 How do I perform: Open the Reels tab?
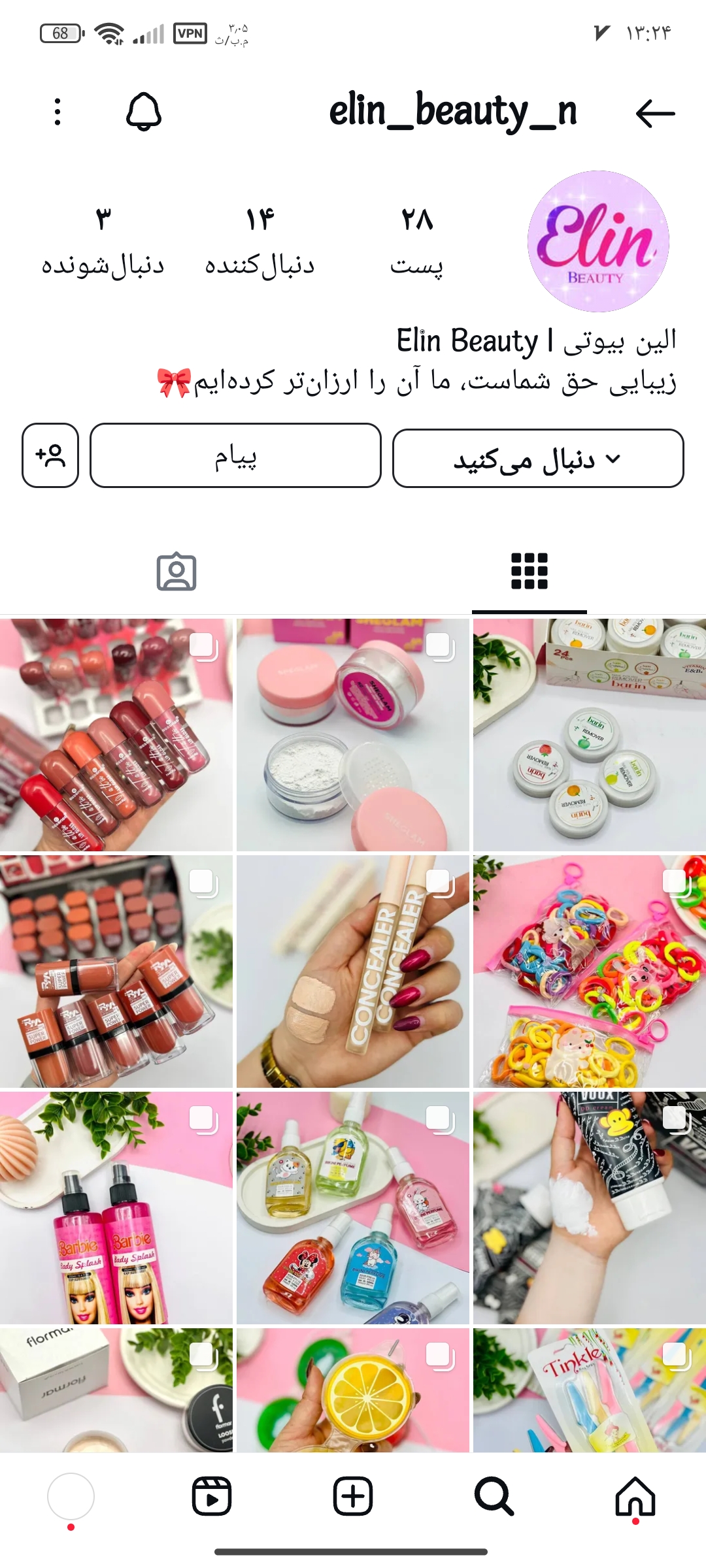(212, 1496)
